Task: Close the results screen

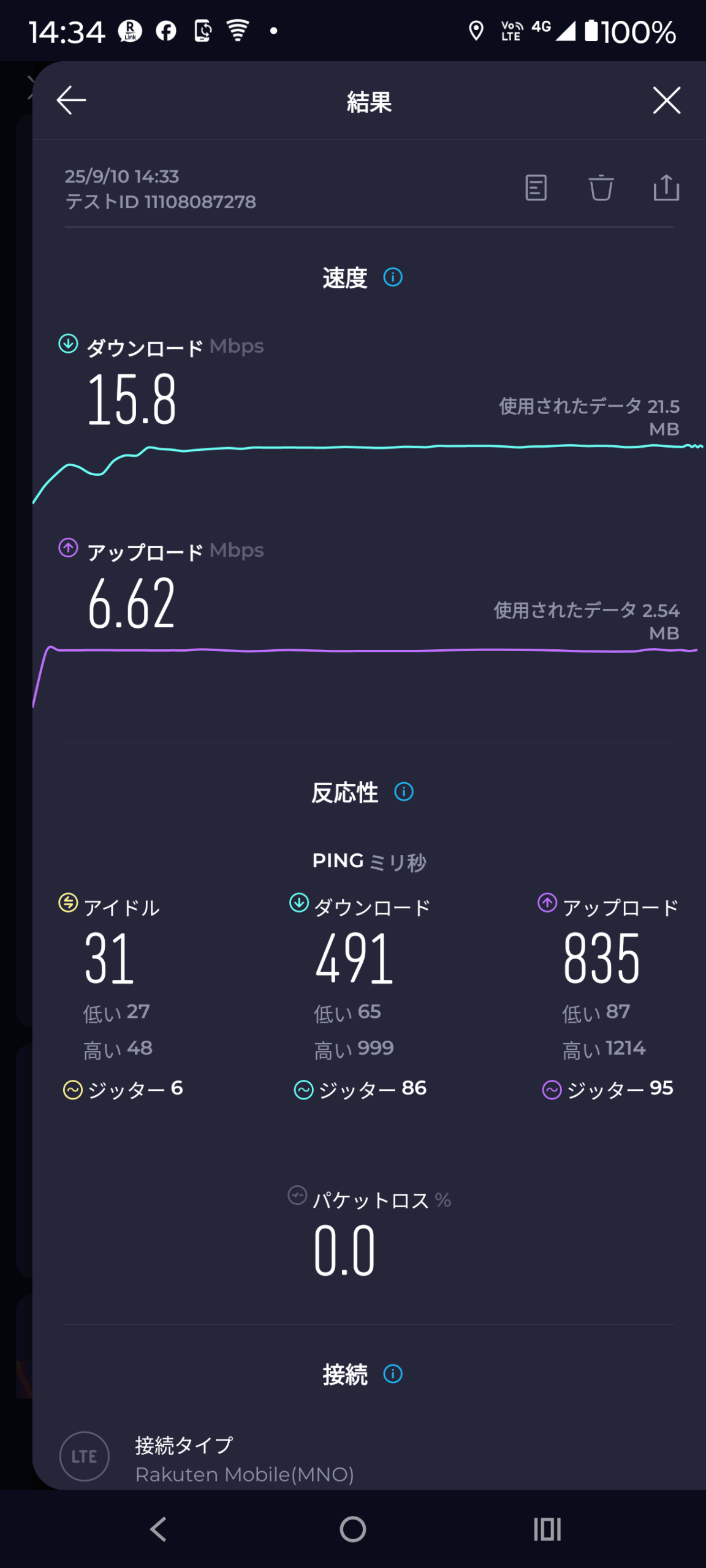Action: [x=667, y=100]
